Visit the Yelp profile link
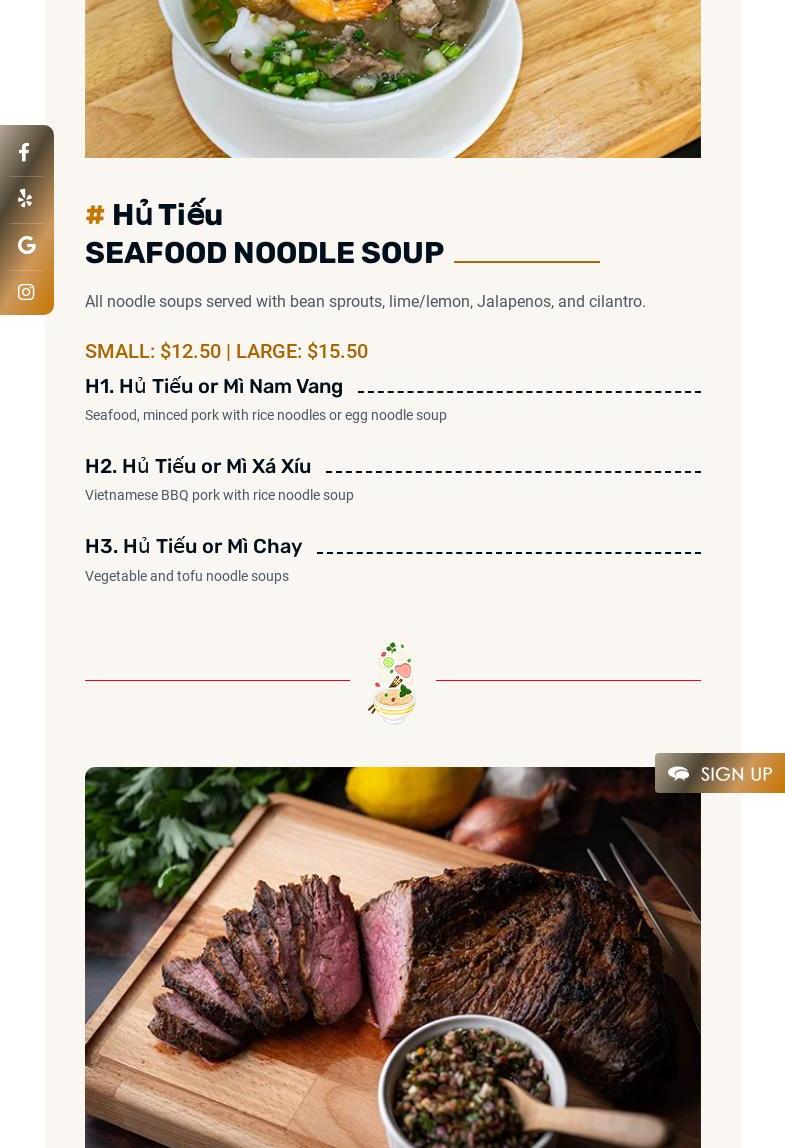Screen dimensions: 785x1148 [25, 198]
